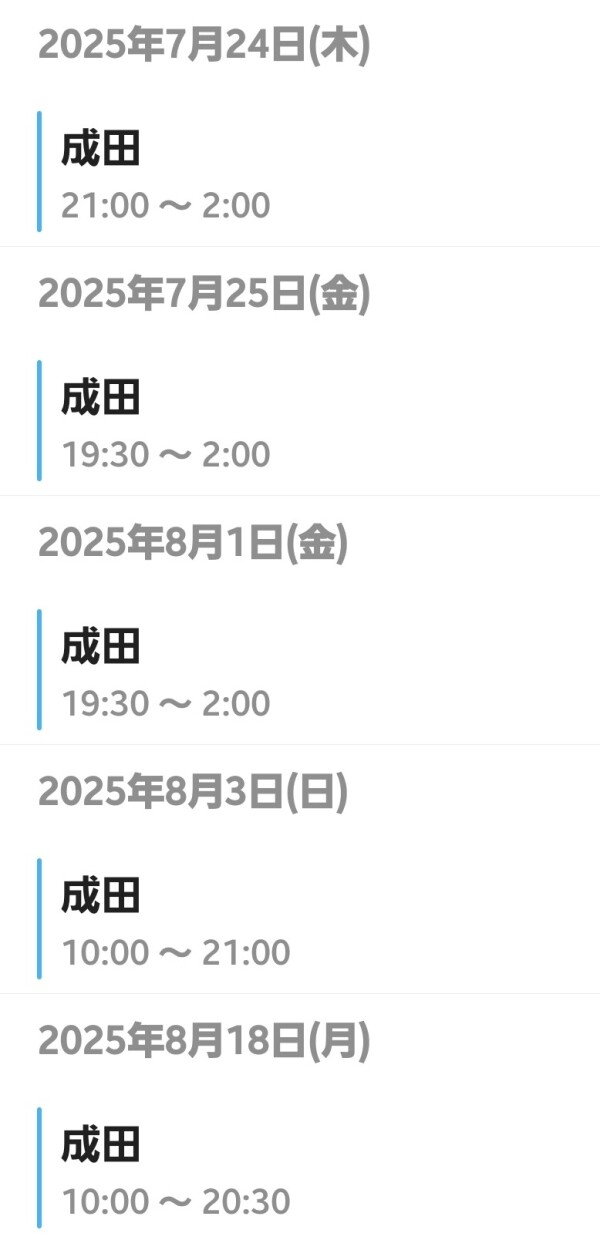Open the 成田 event on 2025年7月25日
Image resolution: width=600 pixels, height=1240 pixels.
300,420
